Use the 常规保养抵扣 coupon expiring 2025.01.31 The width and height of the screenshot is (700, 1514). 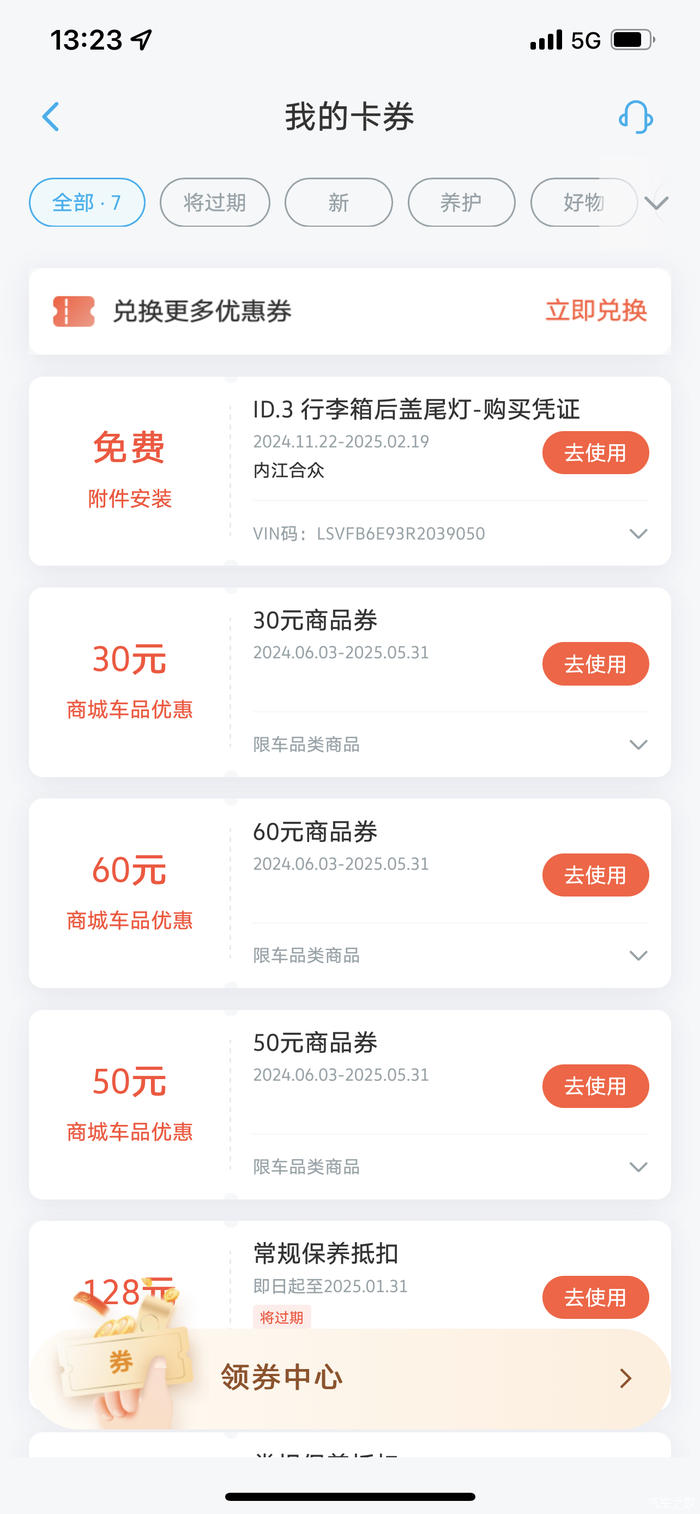(595, 1297)
